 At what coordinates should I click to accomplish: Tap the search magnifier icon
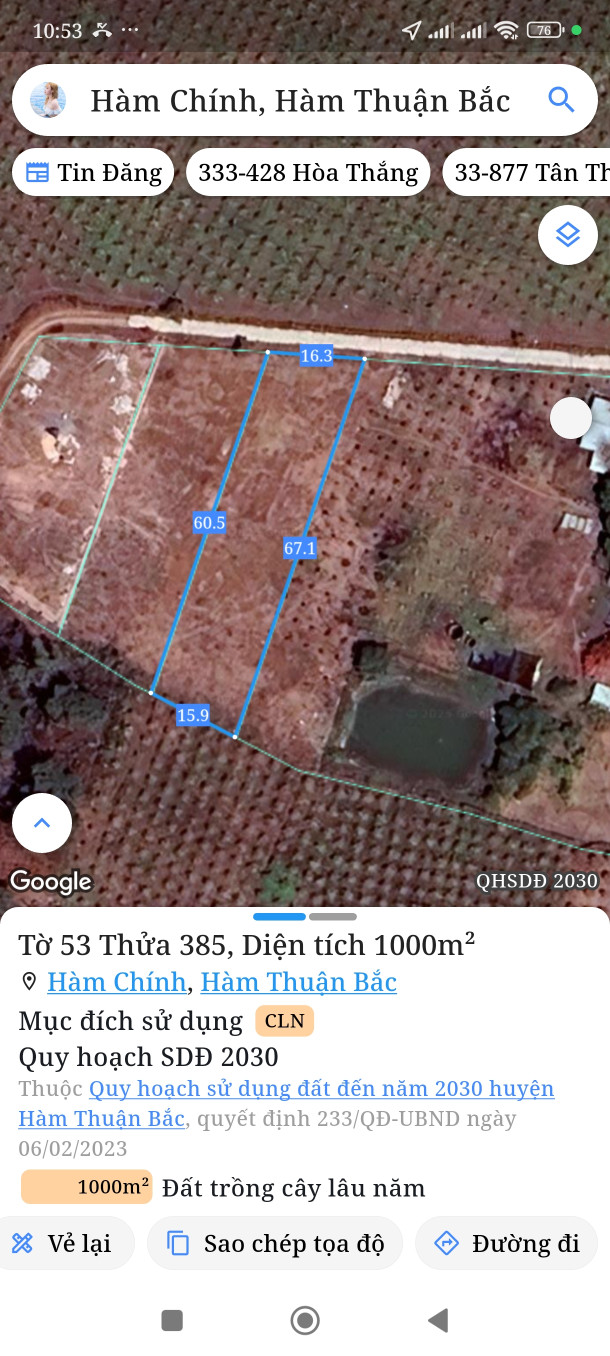[561, 100]
